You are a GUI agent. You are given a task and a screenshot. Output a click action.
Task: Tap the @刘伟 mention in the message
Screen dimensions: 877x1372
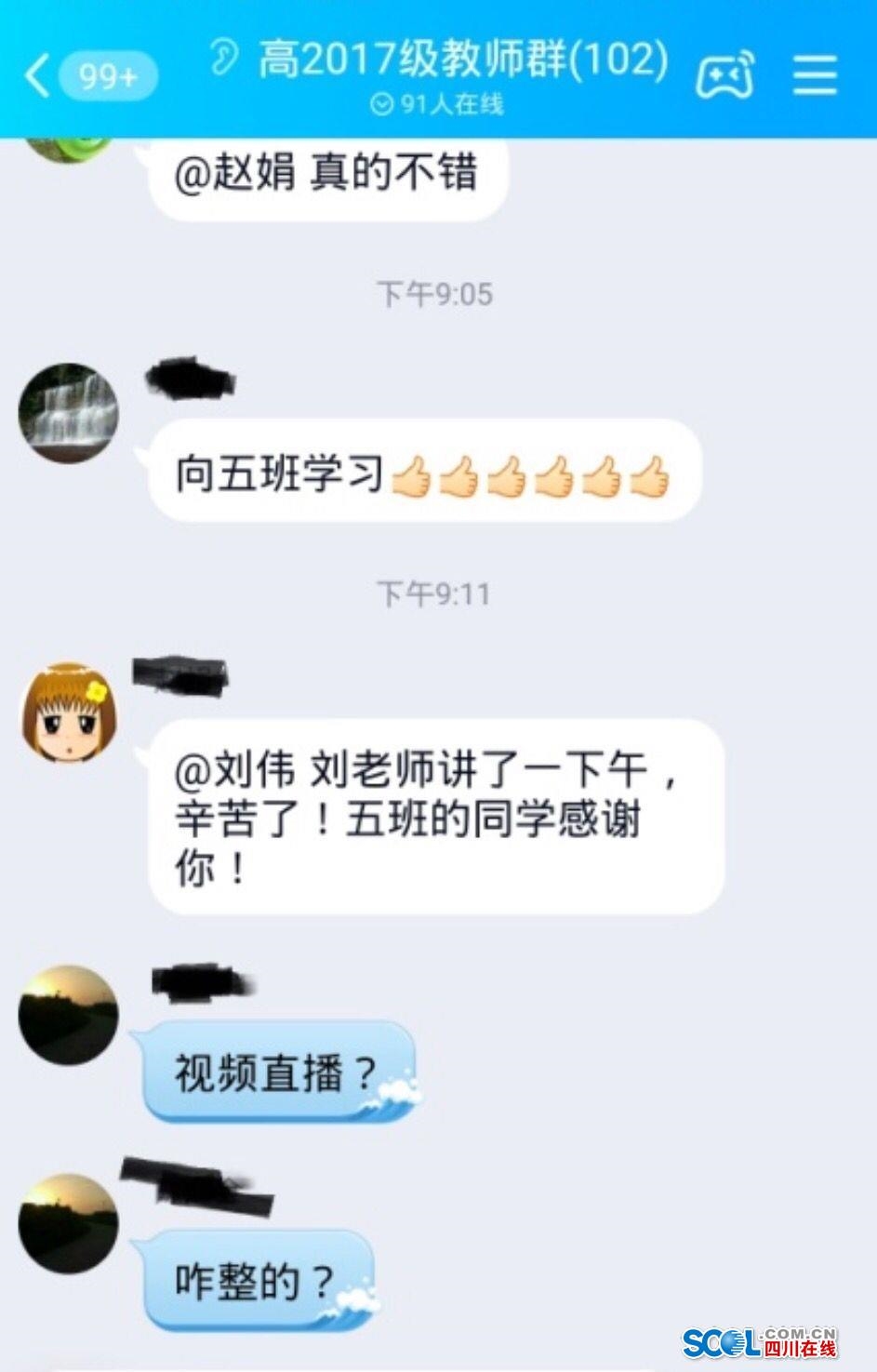pyautogui.click(x=234, y=769)
